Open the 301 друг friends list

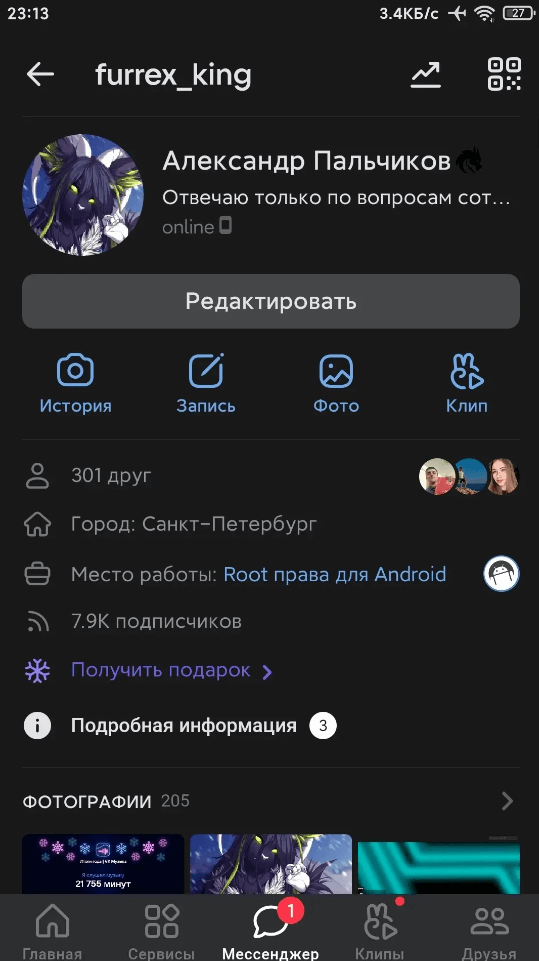[270, 476]
